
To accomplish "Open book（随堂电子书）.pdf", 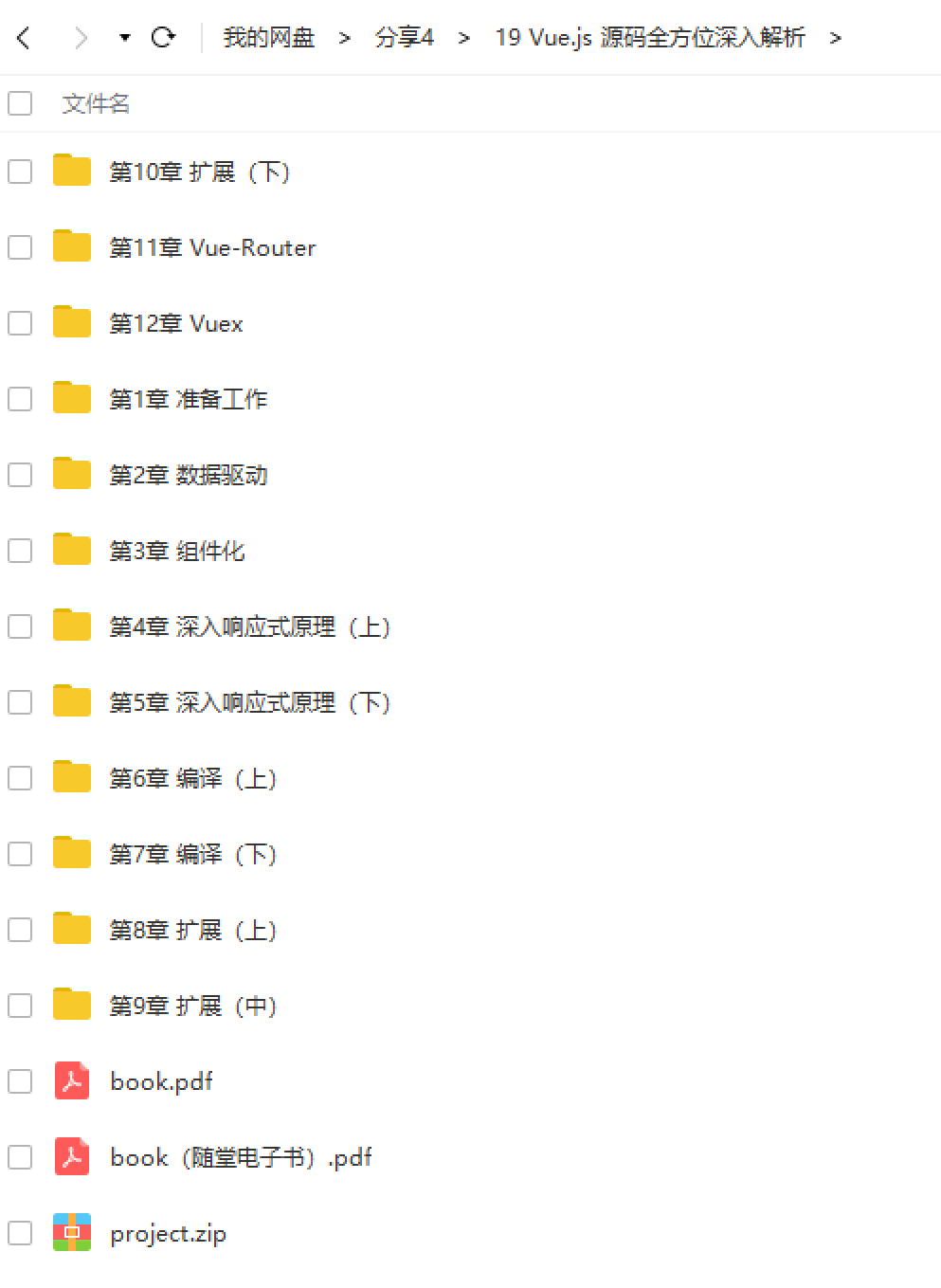I will point(241,1157).
